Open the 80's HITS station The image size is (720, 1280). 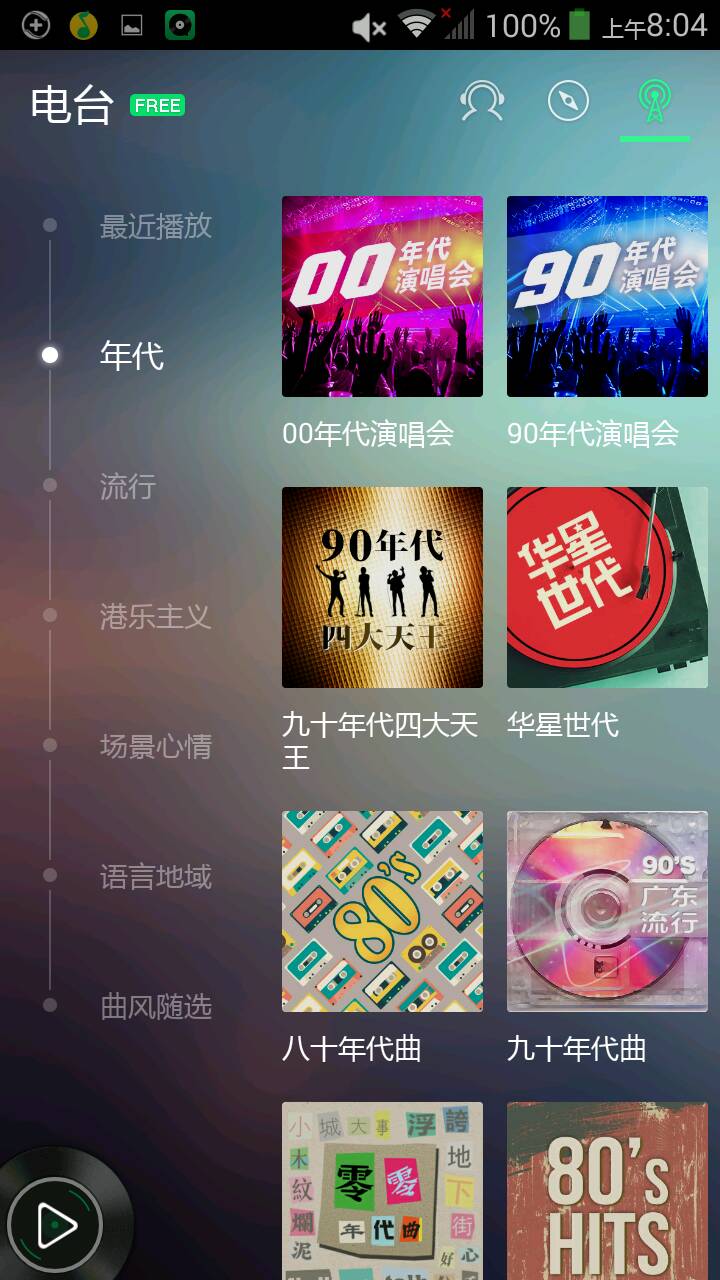[x=607, y=1190]
